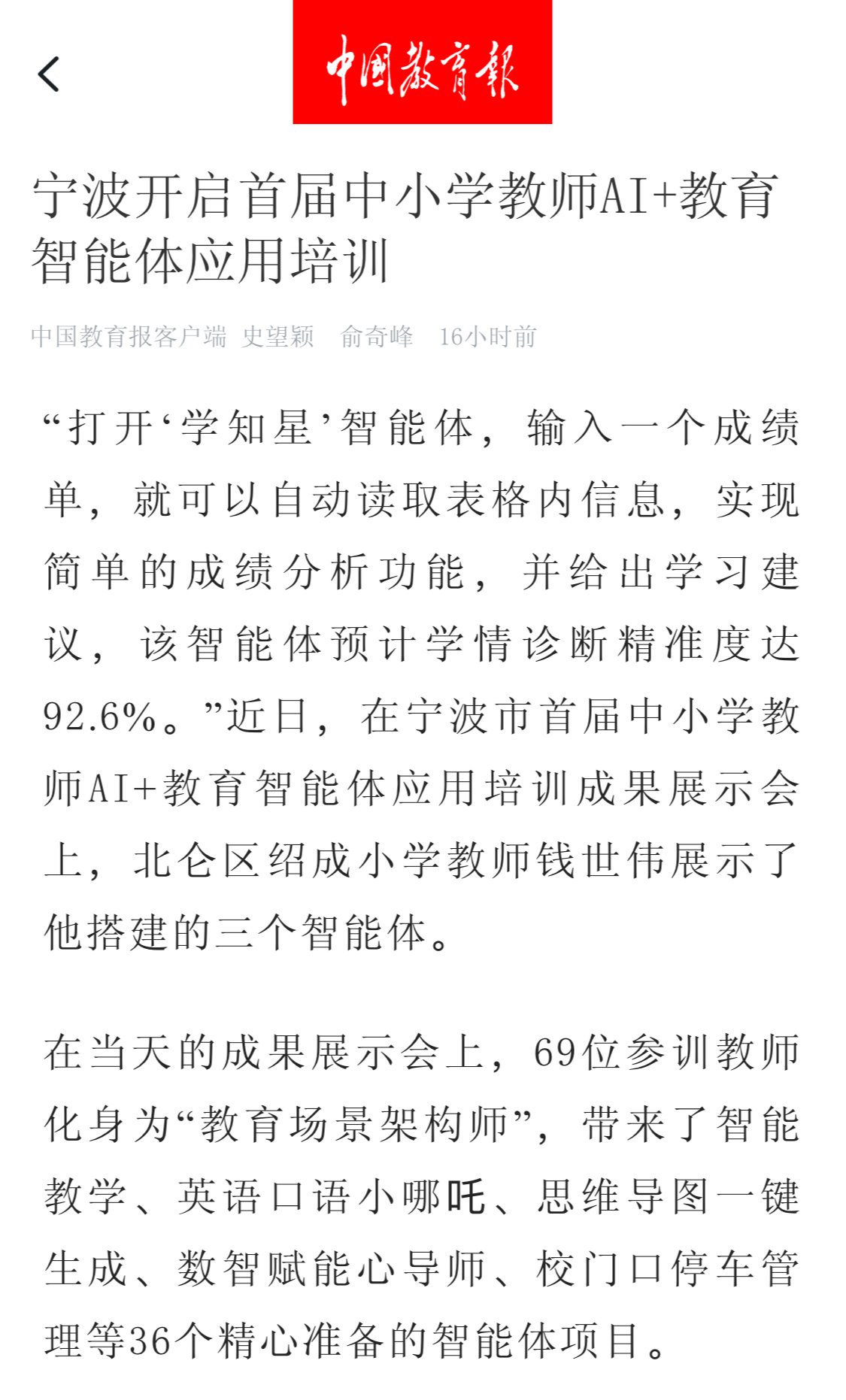Go back using the top-left arrow
This screenshot has width=846, height=1400.
click(x=49, y=74)
